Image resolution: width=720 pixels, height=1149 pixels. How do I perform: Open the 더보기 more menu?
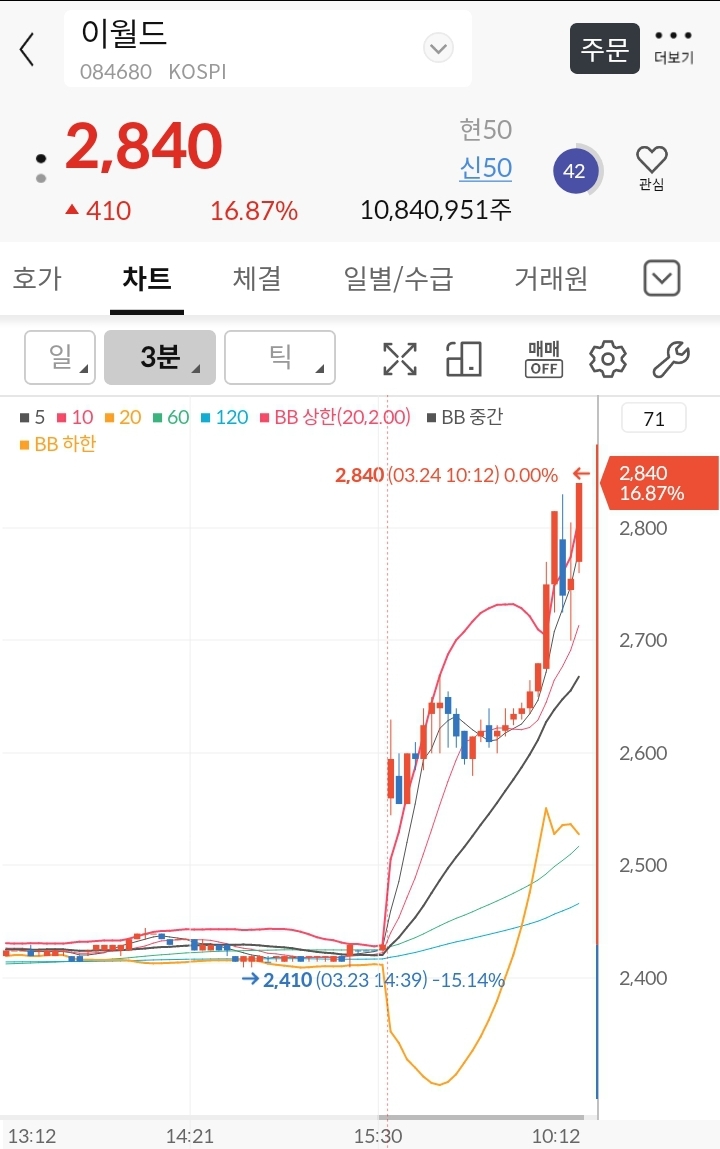(673, 47)
